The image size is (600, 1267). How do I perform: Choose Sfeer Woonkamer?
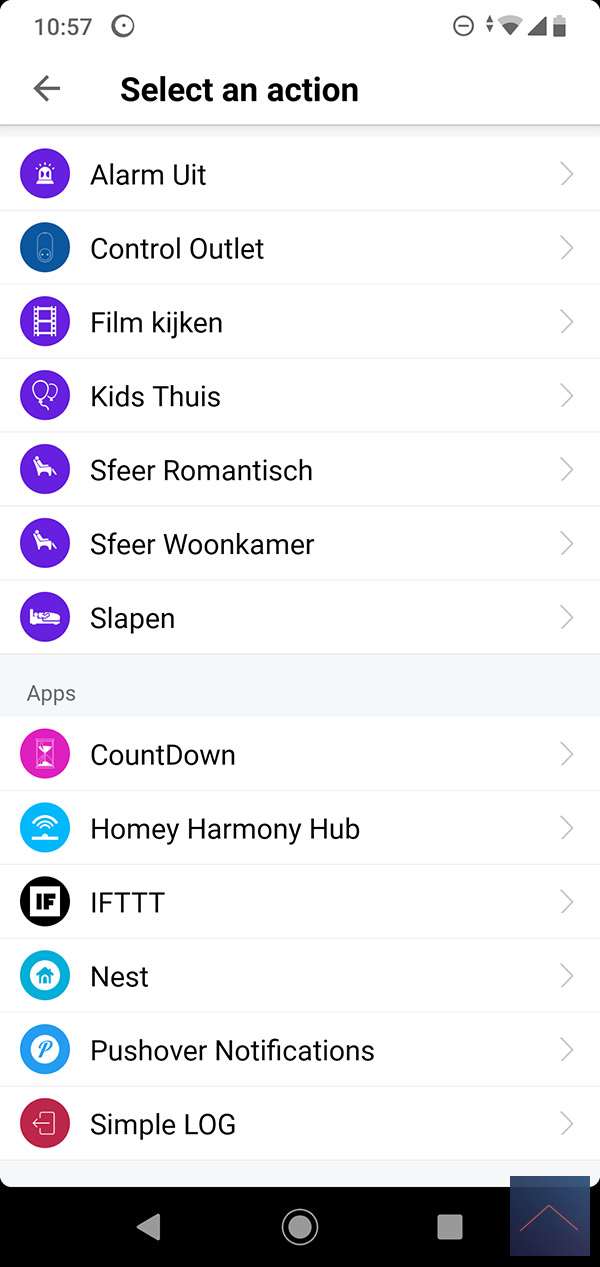tap(298, 545)
